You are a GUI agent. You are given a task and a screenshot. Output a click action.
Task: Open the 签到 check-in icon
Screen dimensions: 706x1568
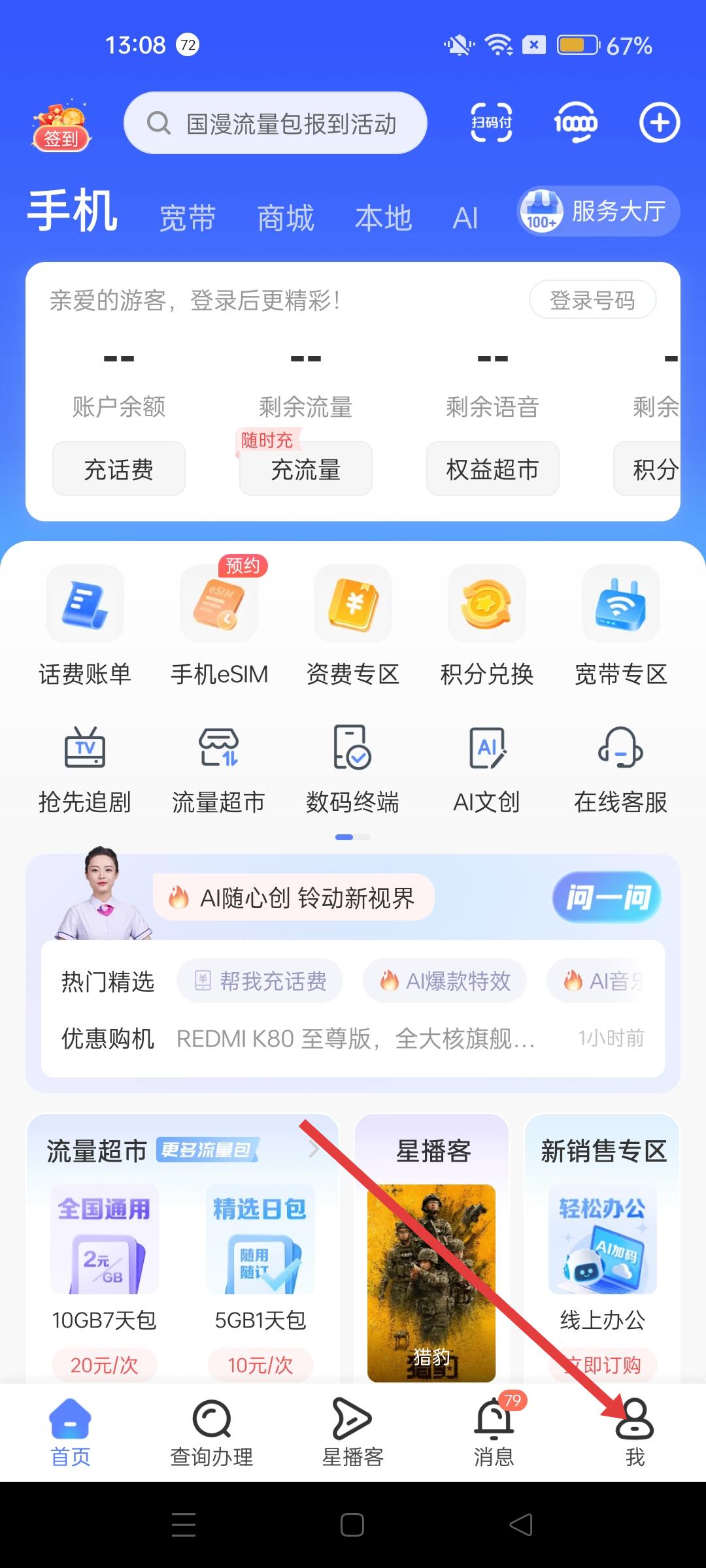[61, 125]
